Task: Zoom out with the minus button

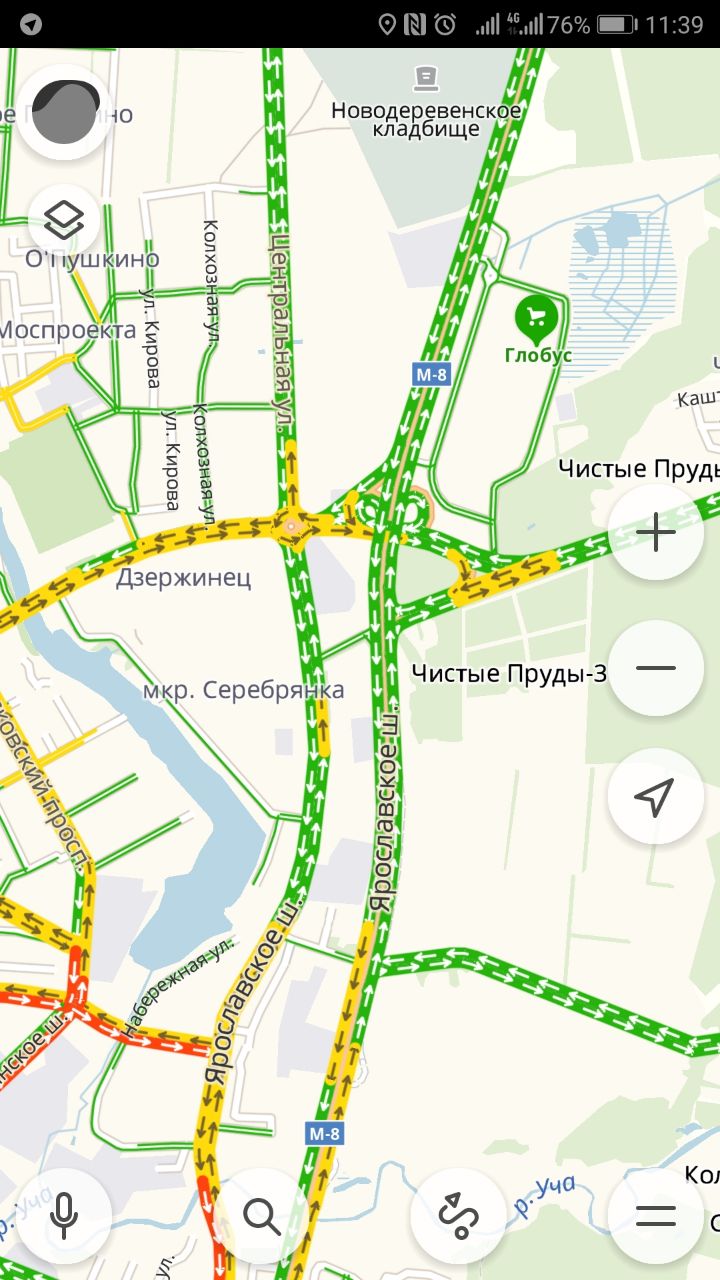Action: coord(656,668)
